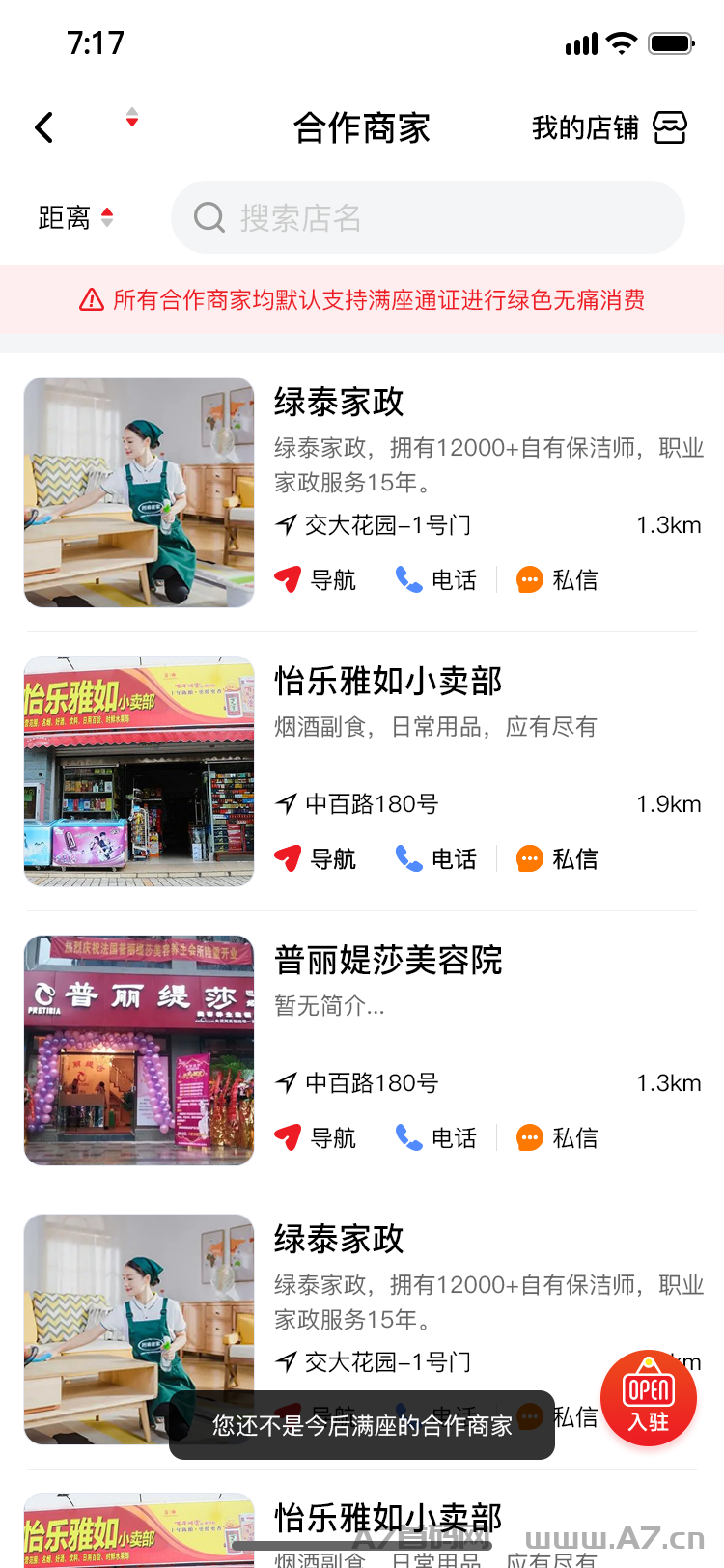The width and height of the screenshot is (724, 1568).
Task: Open 我的店铺 from the header
Action: coord(609,127)
